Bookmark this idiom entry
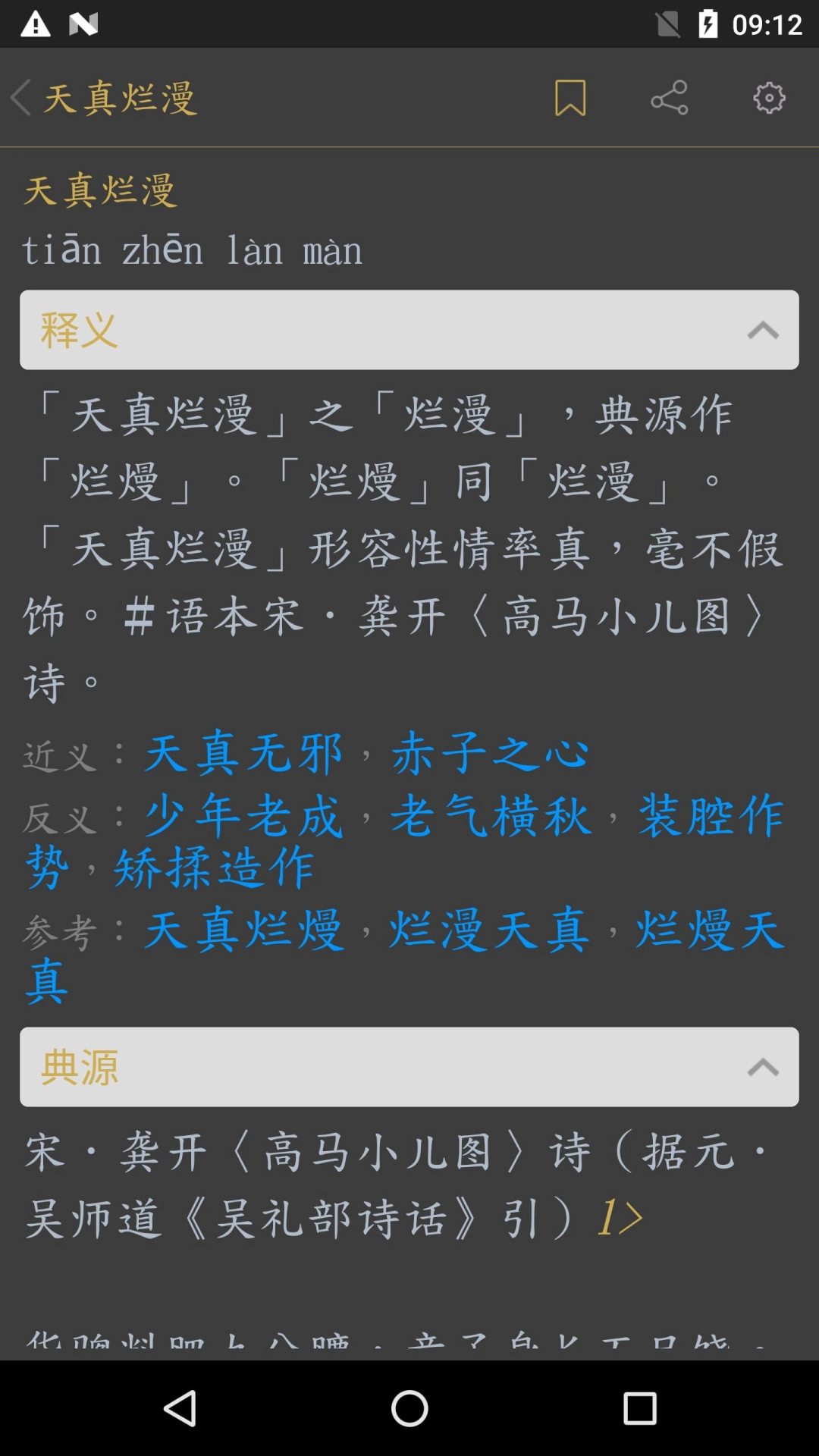The height and width of the screenshot is (1456, 819). [570, 98]
